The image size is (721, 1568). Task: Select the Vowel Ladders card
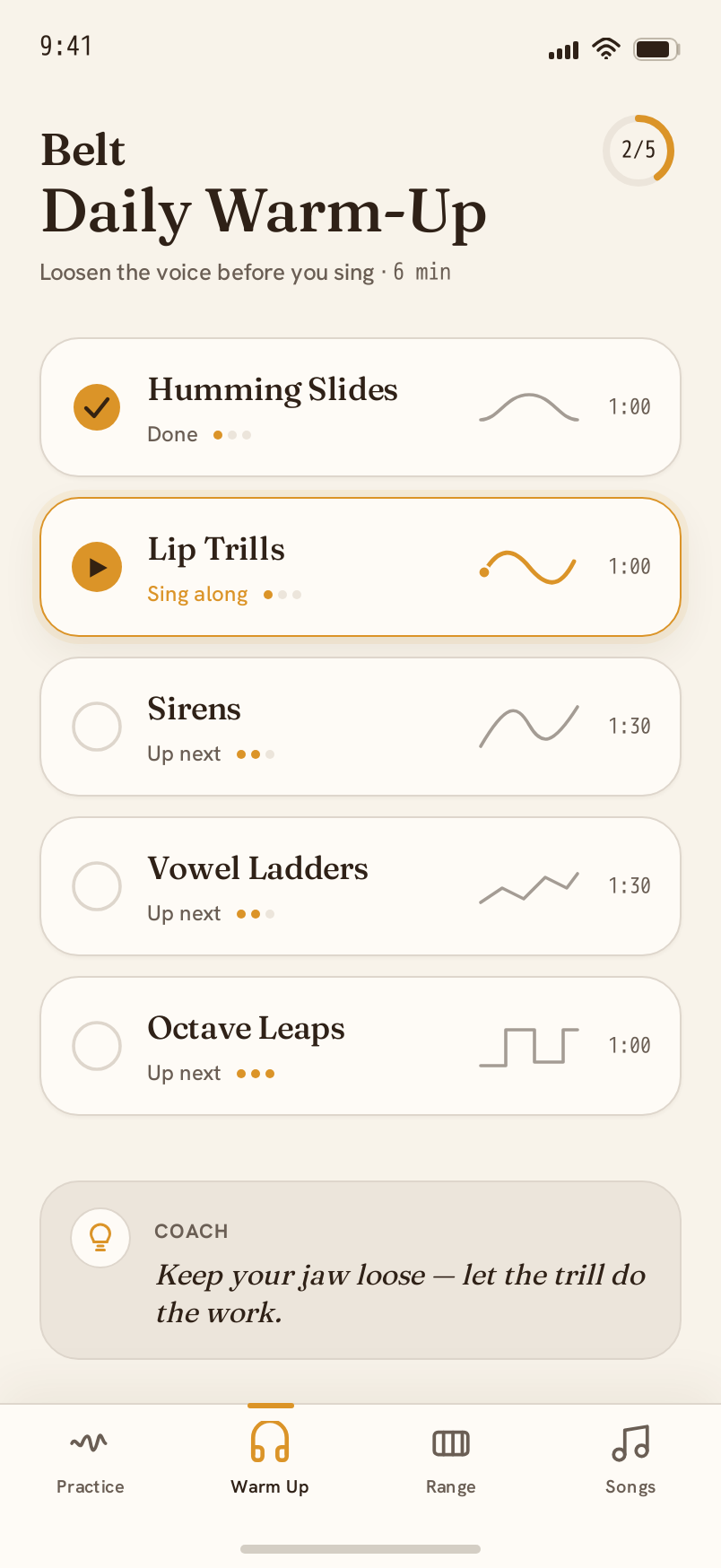point(360,886)
